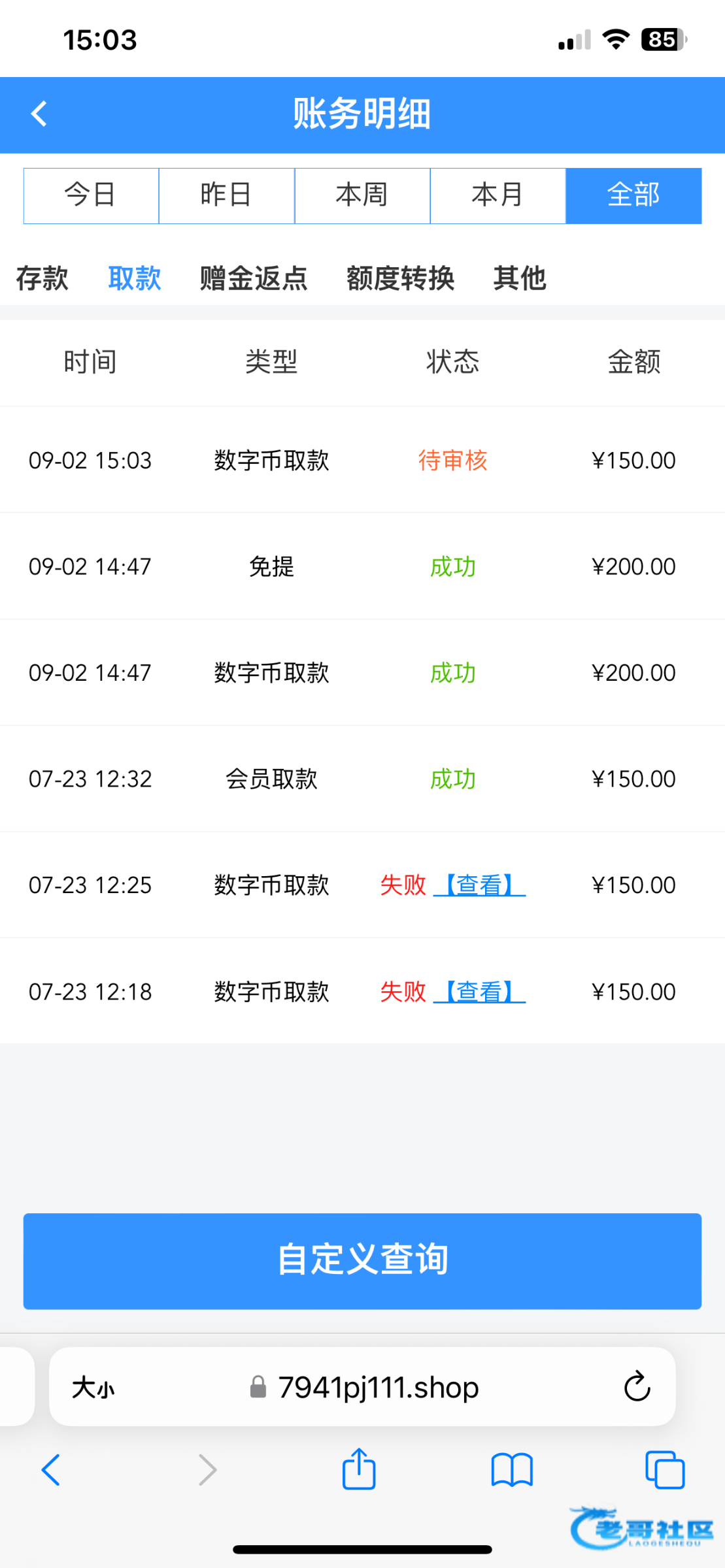Screen dimensions: 725x1568
Task: Open the 大小 page settings menu
Action: pos(93,1387)
